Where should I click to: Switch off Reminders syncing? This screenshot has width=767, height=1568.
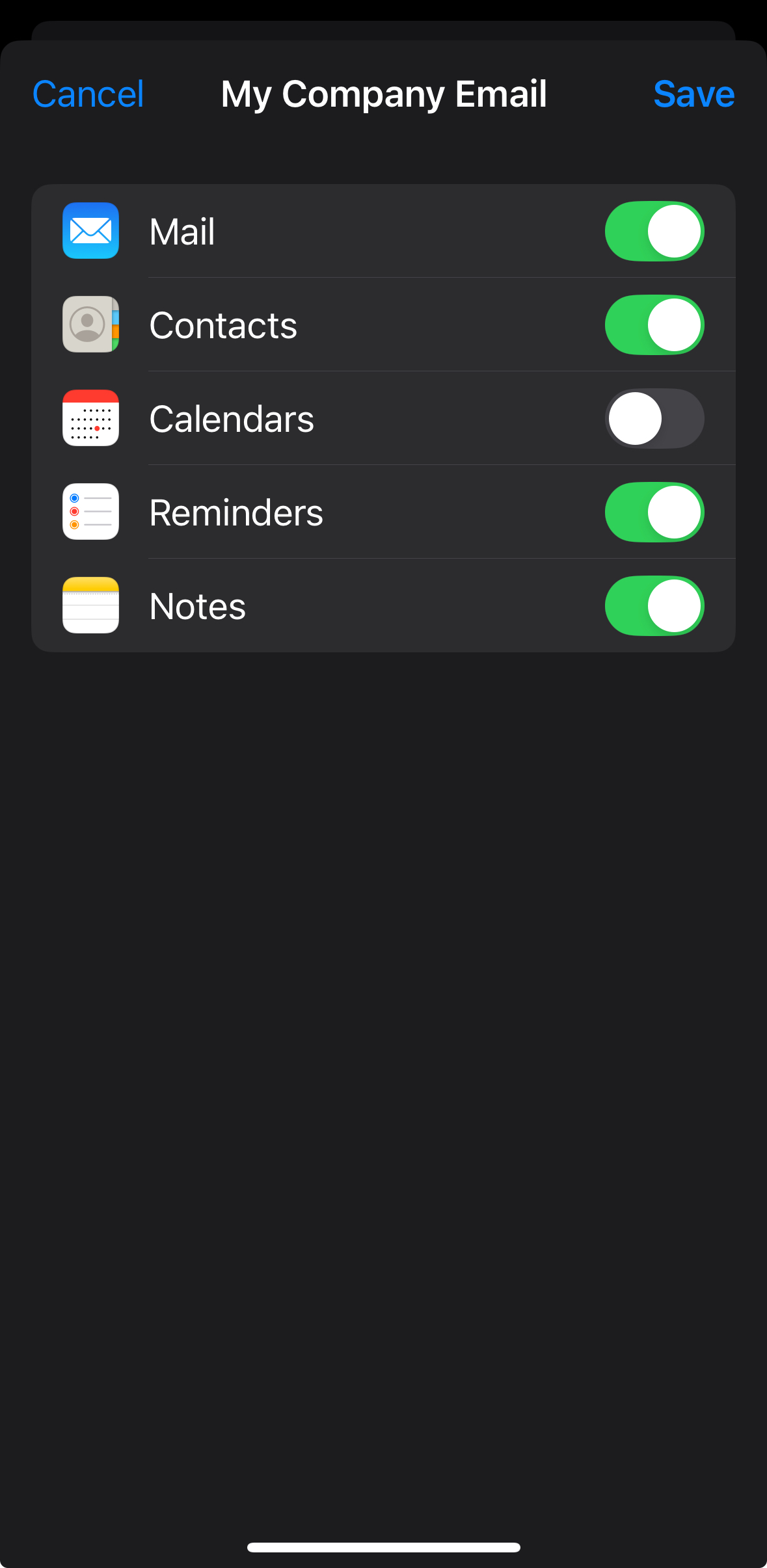click(654, 512)
